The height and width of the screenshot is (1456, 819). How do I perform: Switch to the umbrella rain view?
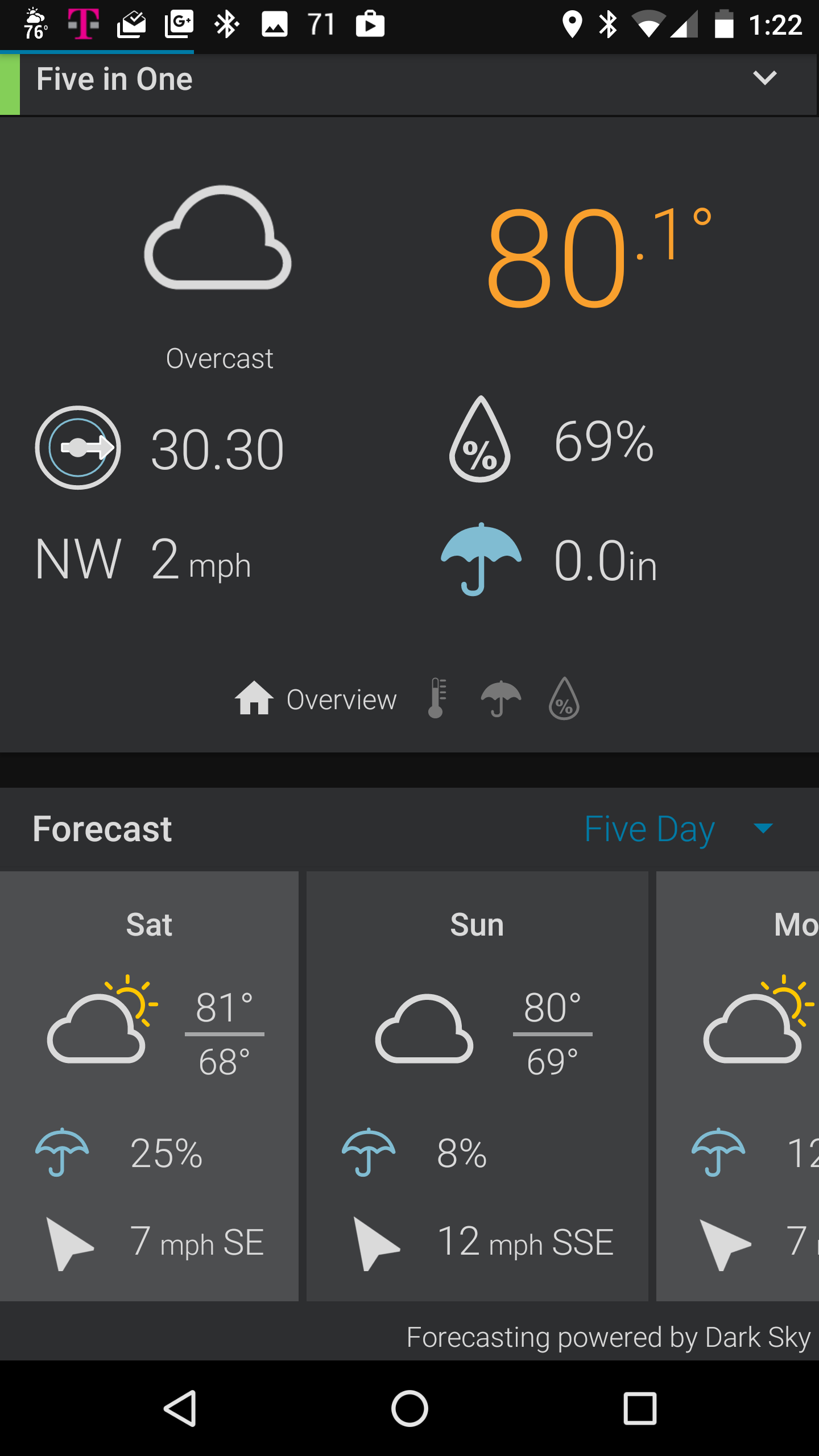[500, 698]
